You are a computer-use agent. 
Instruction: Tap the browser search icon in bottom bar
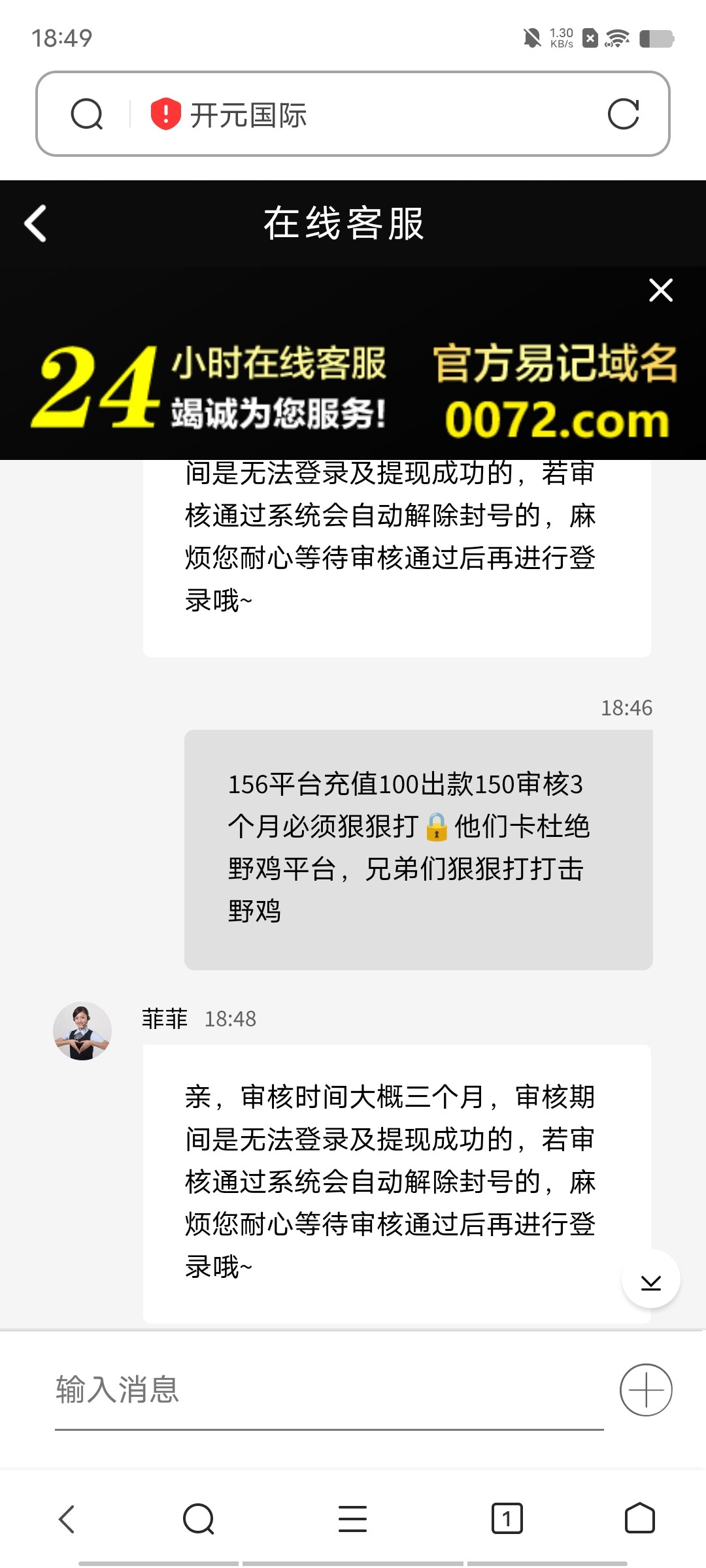point(197,1518)
